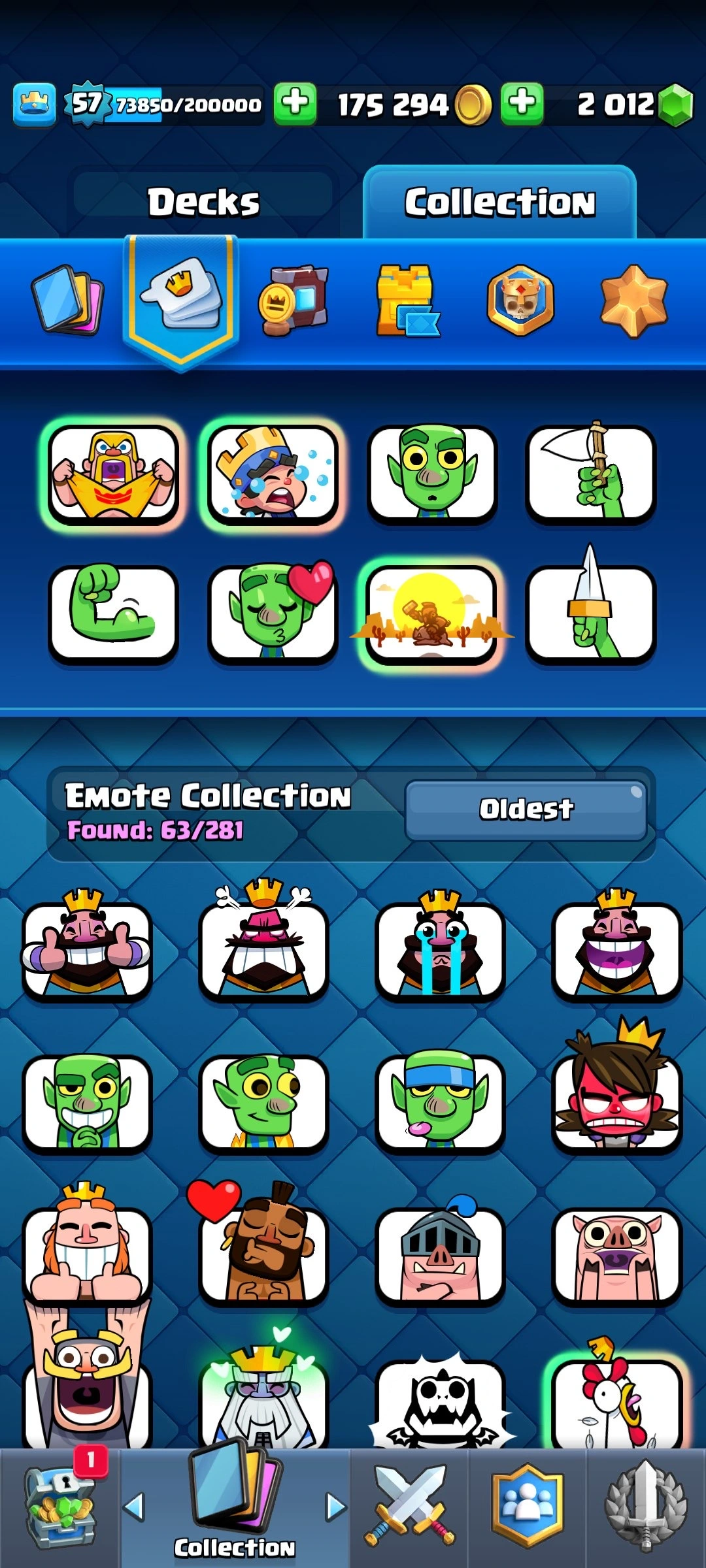Open the tower skins sub-tab
The height and width of the screenshot is (1568, 706).
(407, 300)
